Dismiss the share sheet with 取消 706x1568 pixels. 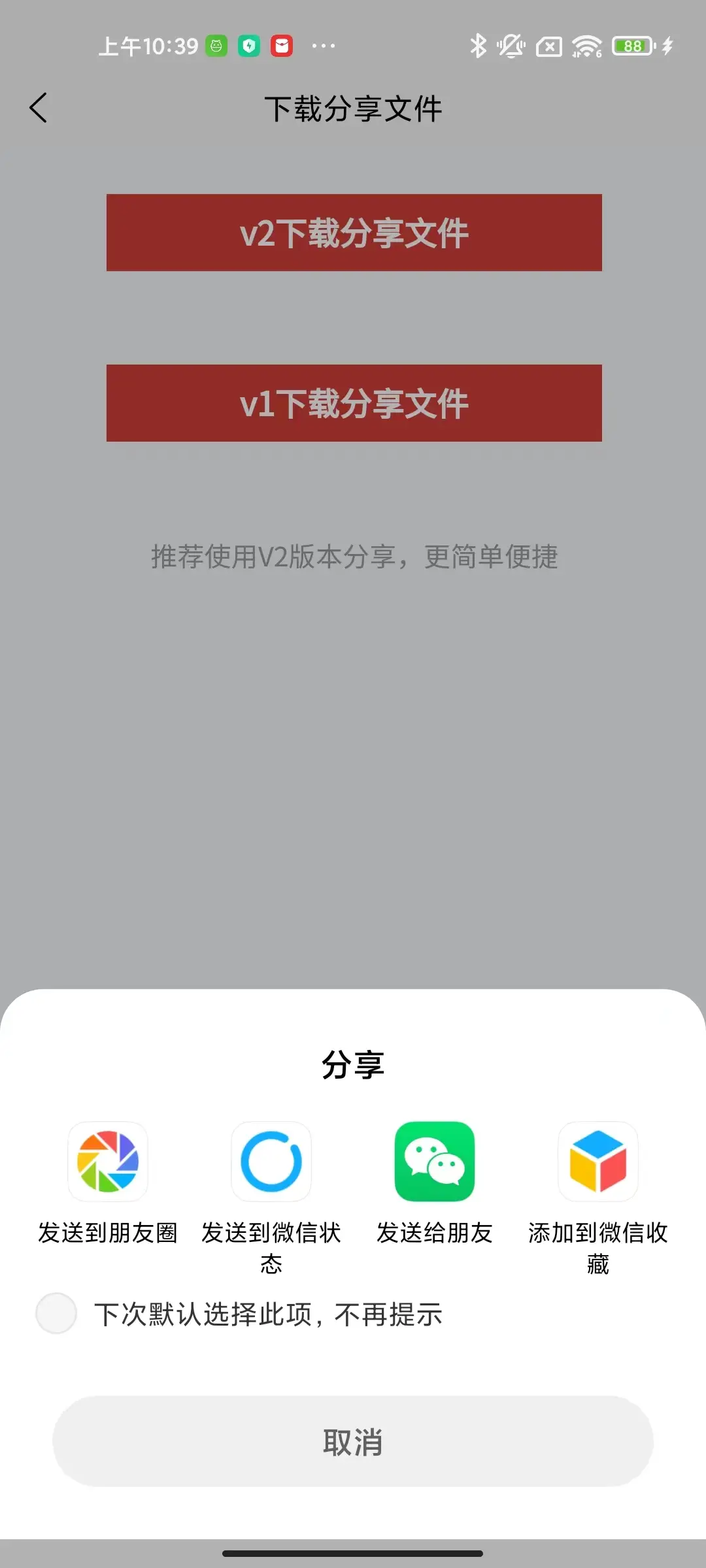coord(353,1441)
